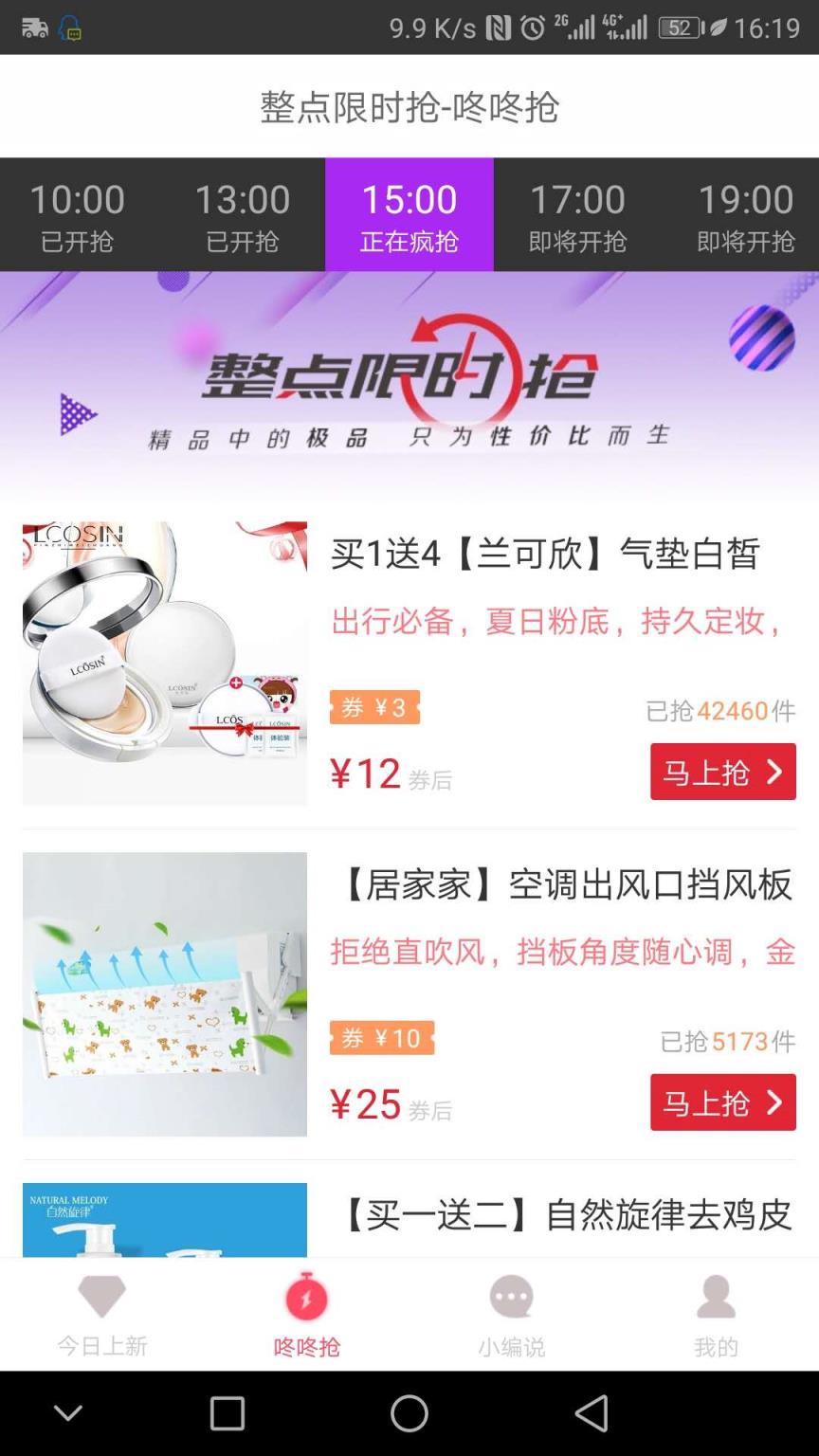Viewport: 819px width, 1456px height.
Task: Open 小编说 chat bubble icon
Action: 511,1301
